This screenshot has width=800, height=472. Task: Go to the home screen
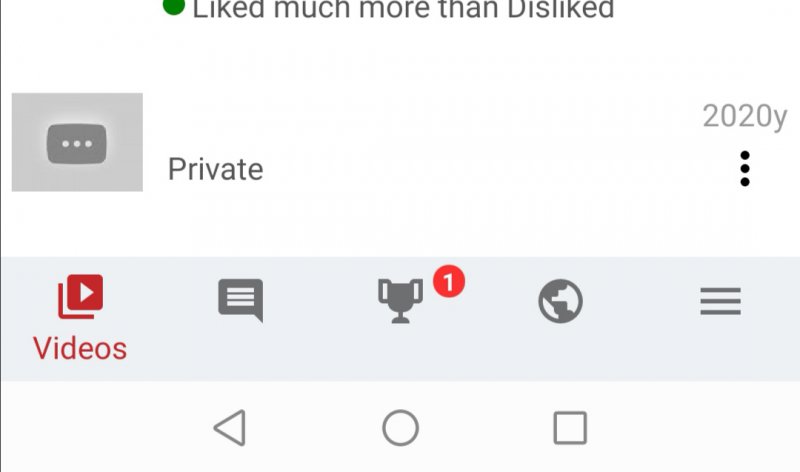pyautogui.click(x=400, y=429)
